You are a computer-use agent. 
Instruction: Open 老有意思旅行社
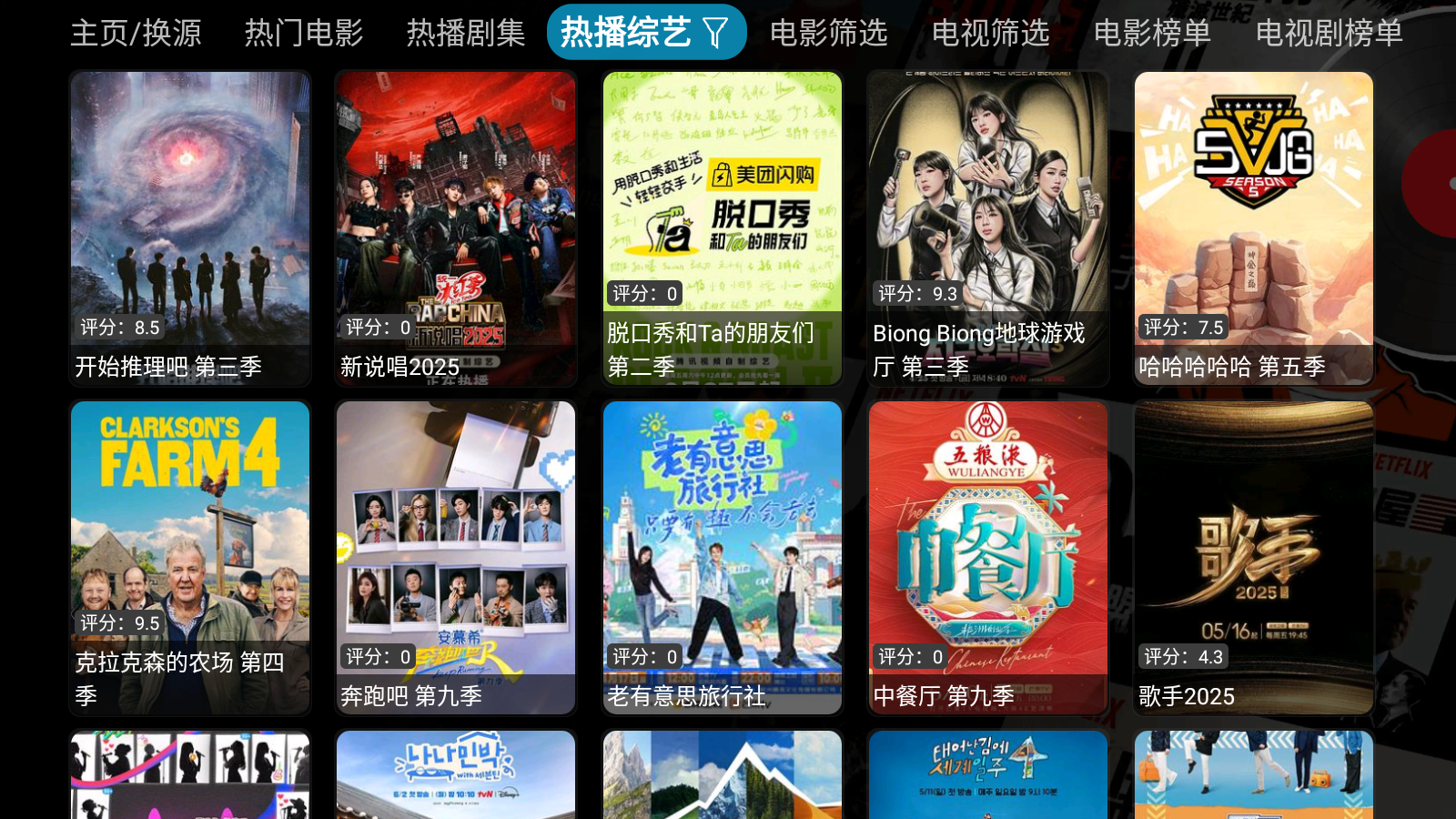723,557
